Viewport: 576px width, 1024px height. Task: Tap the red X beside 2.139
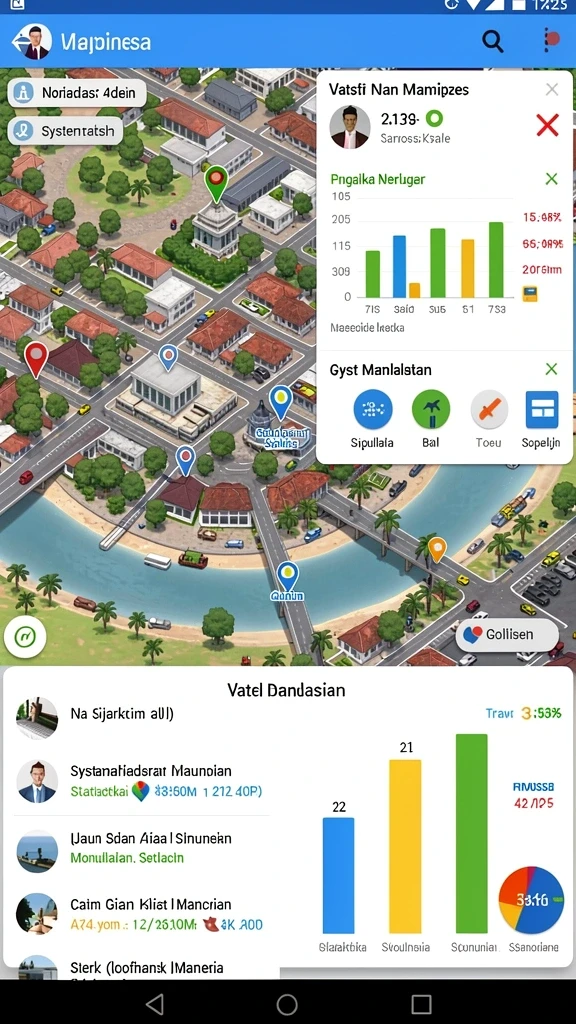547,124
